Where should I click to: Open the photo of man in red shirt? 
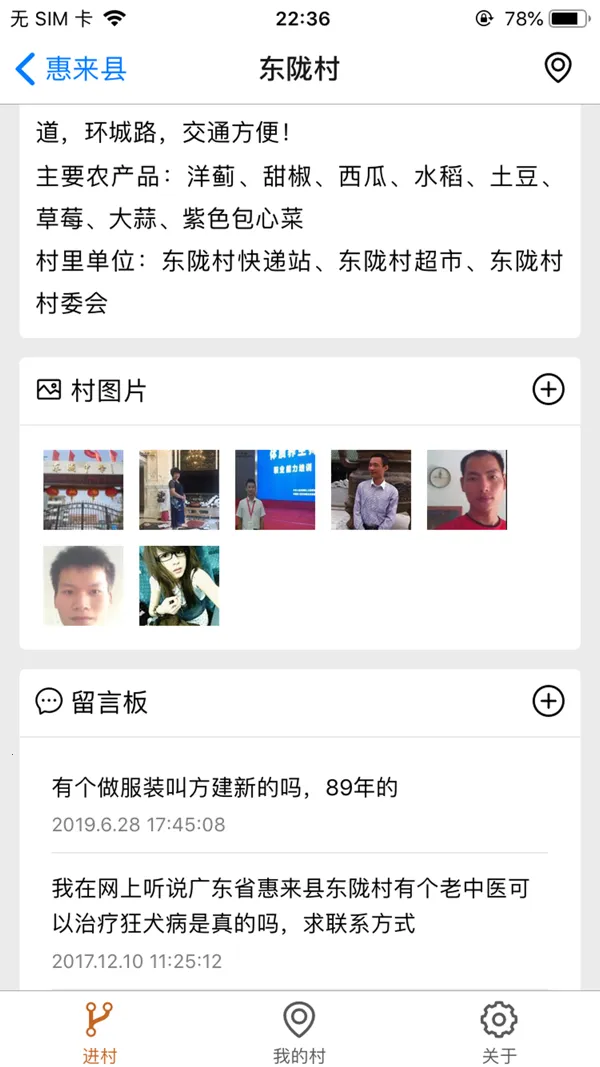click(467, 489)
